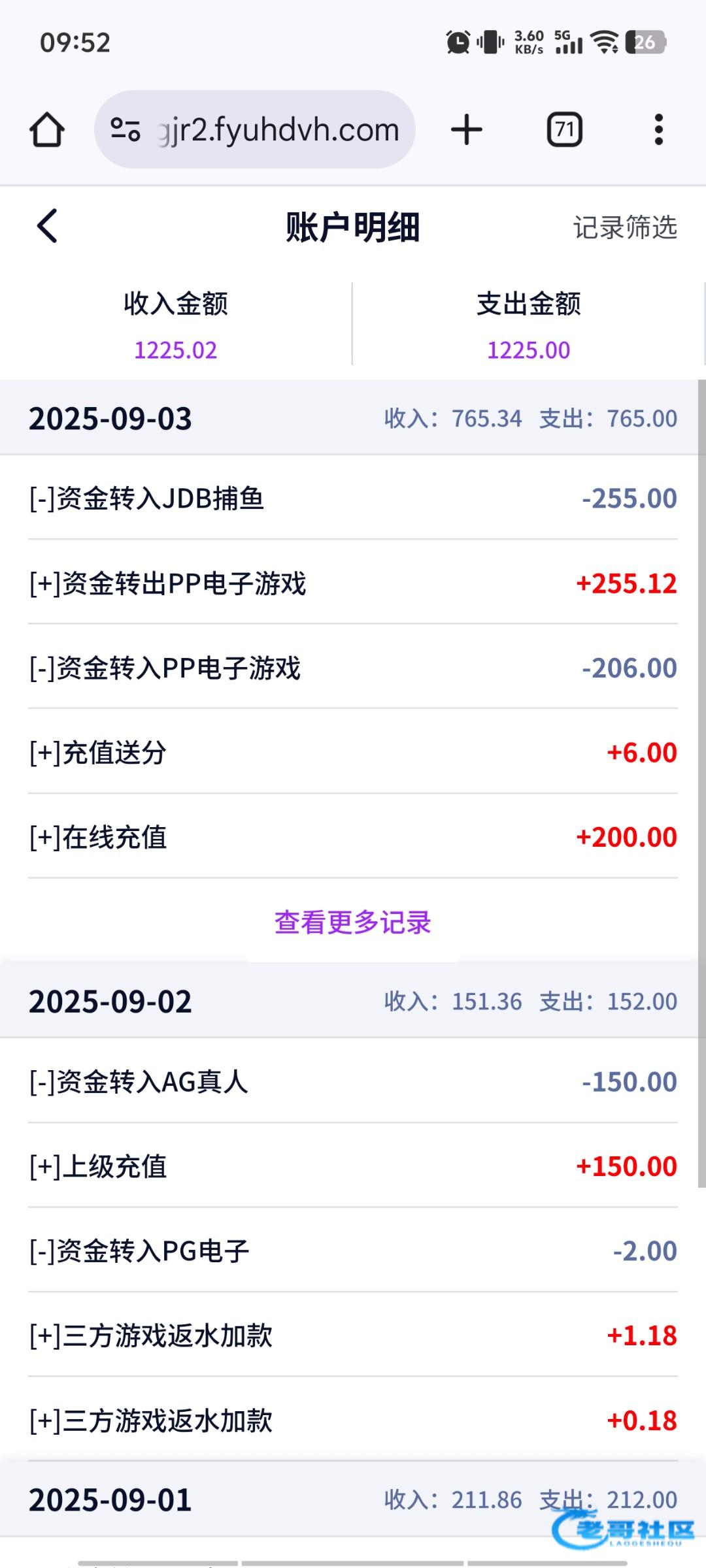
Task: Go back from the 账户明细 page
Action: 47,226
